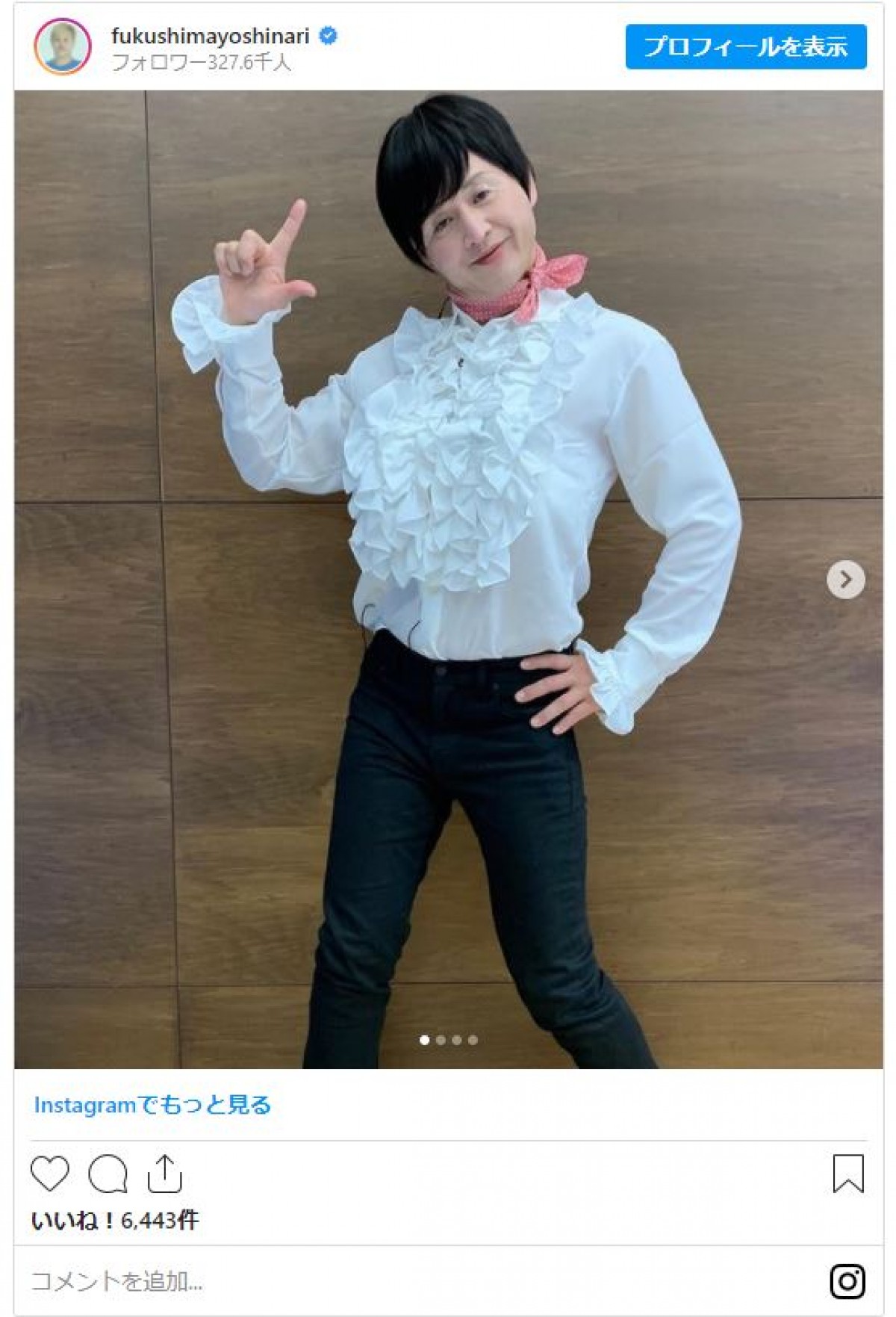
Task: Open the posted photo
Action: click(448, 579)
